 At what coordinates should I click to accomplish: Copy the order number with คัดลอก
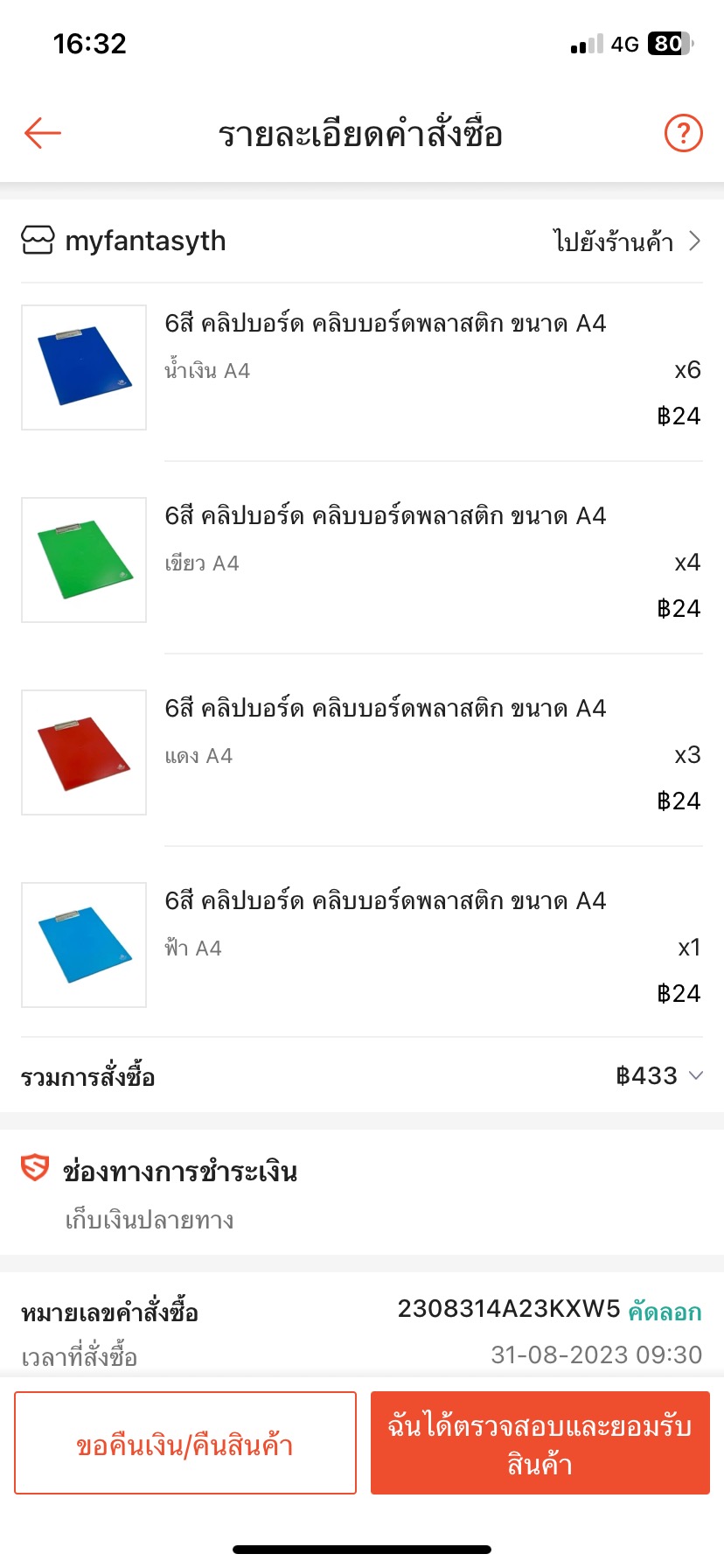(665, 1312)
